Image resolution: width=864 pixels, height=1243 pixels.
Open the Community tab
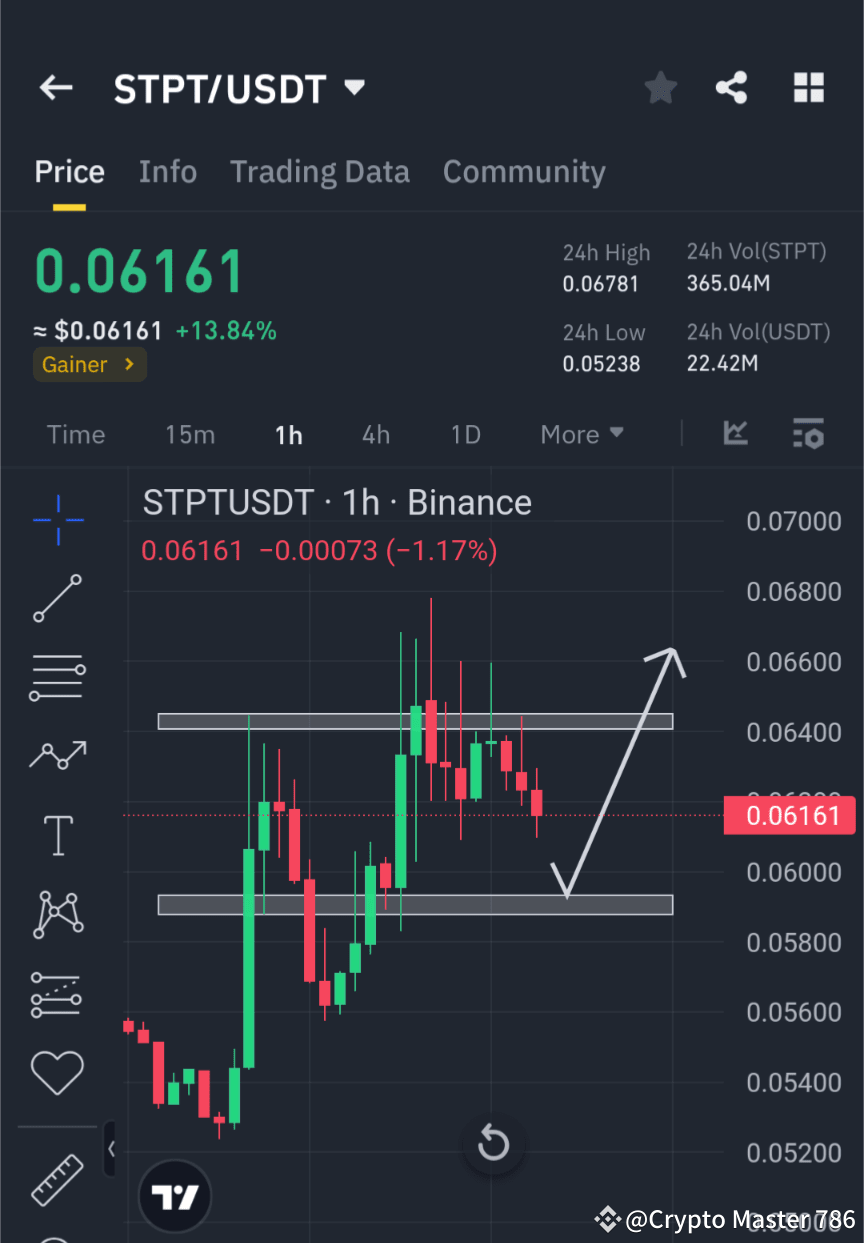pyautogui.click(x=524, y=171)
